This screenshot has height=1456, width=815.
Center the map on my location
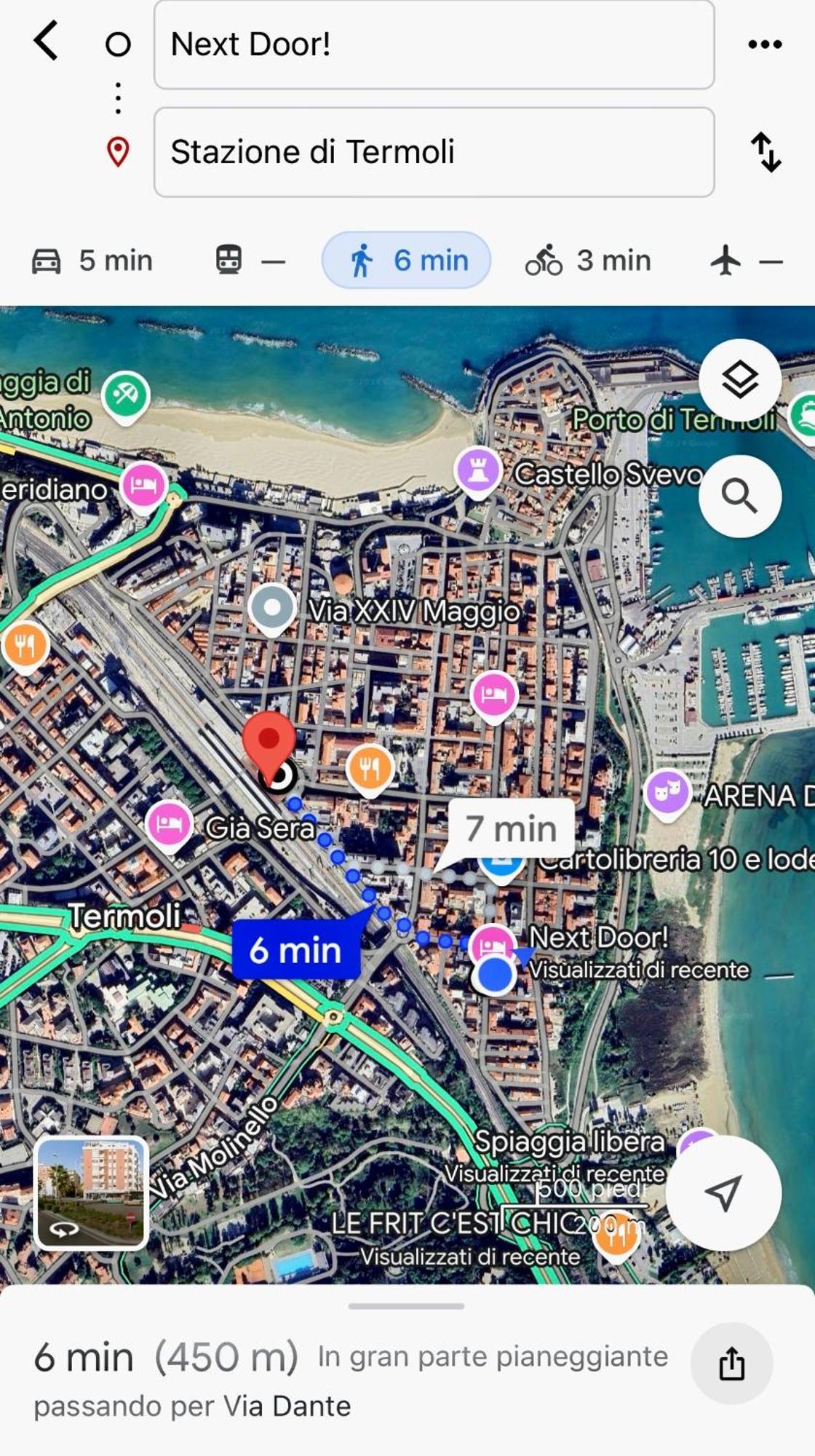pyautogui.click(x=723, y=1192)
